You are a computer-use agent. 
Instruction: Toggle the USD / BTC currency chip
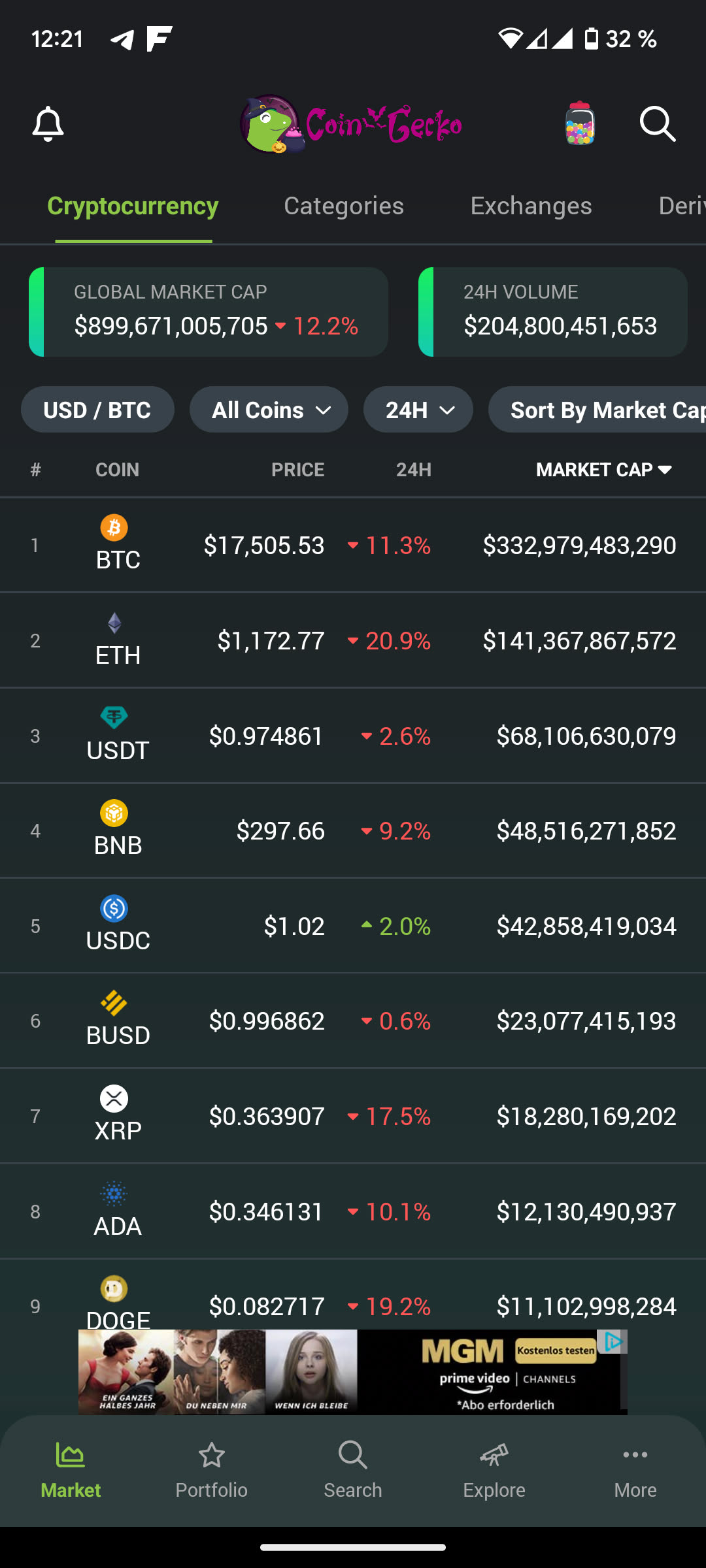click(x=97, y=410)
